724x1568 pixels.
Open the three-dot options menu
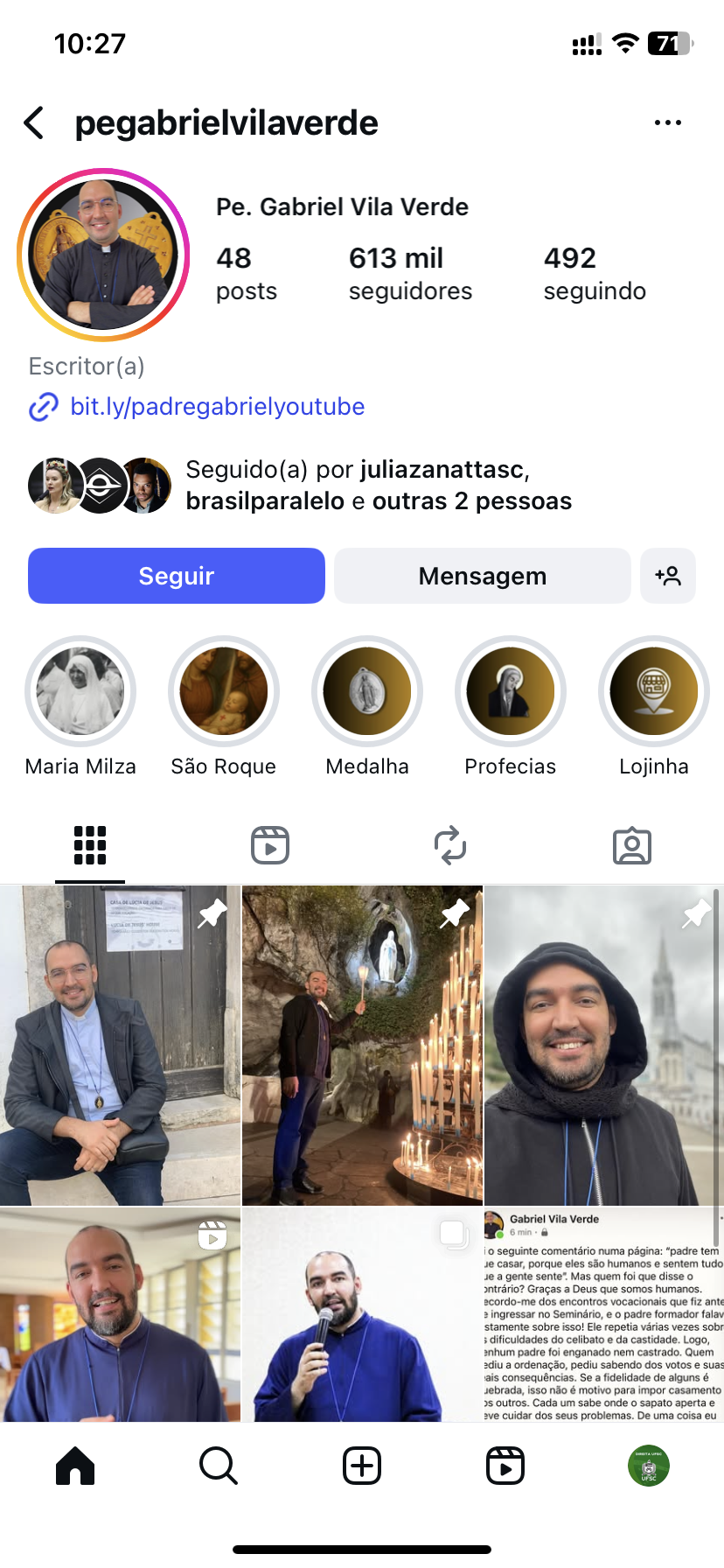(667, 123)
